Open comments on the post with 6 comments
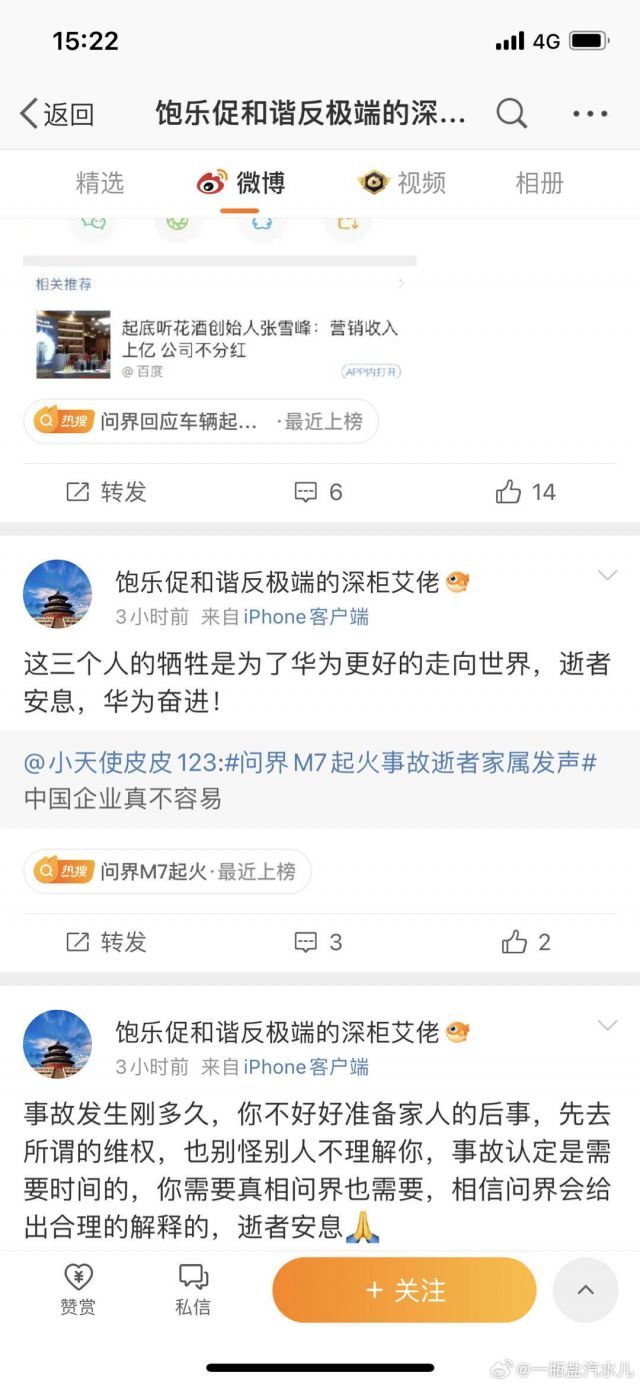The width and height of the screenshot is (640, 1385). pos(318,492)
